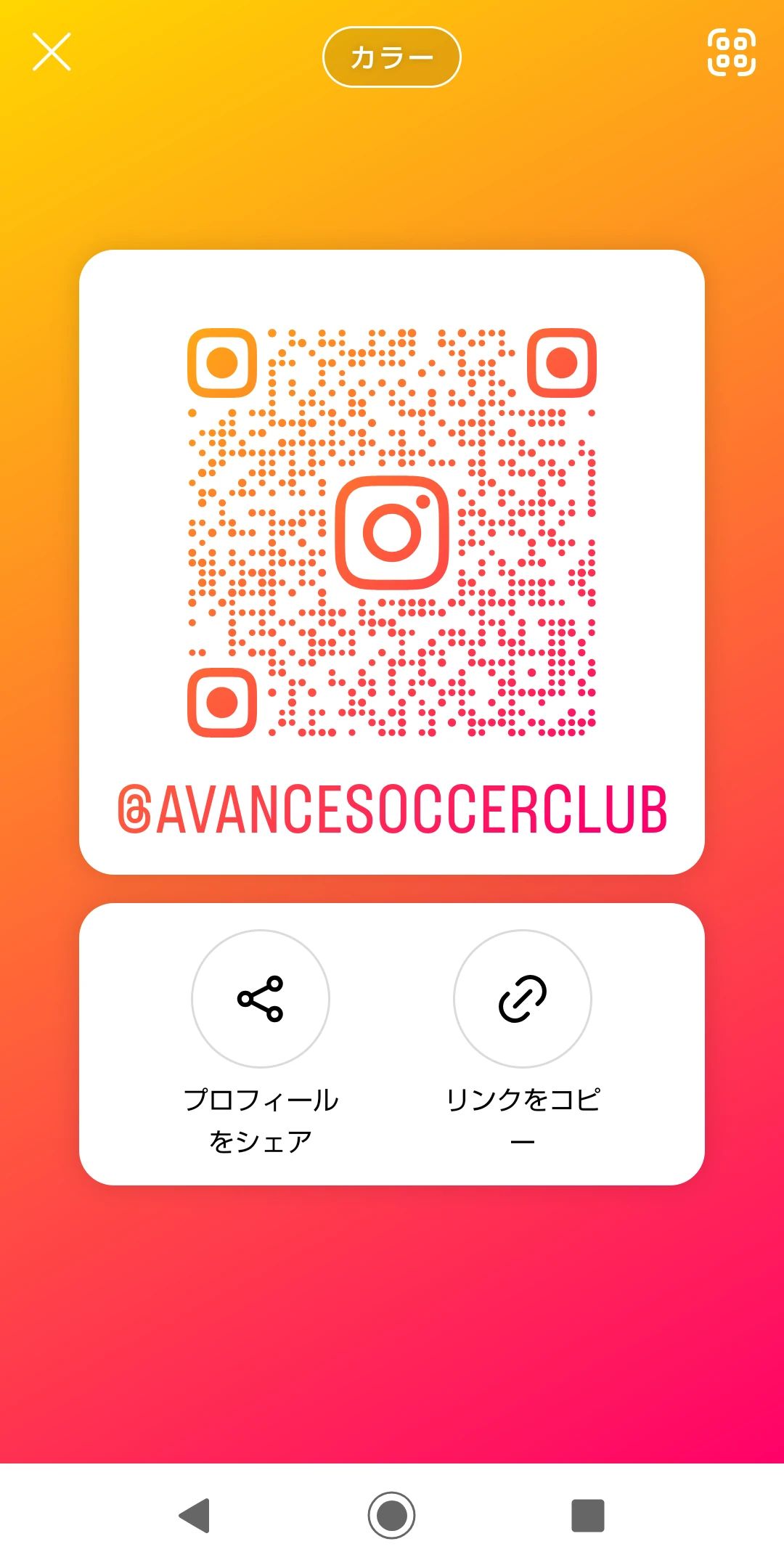Image resolution: width=784 pixels, height=1568 pixels.
Task: Tap the copy link chain icon
Action: pos(522,1000)
